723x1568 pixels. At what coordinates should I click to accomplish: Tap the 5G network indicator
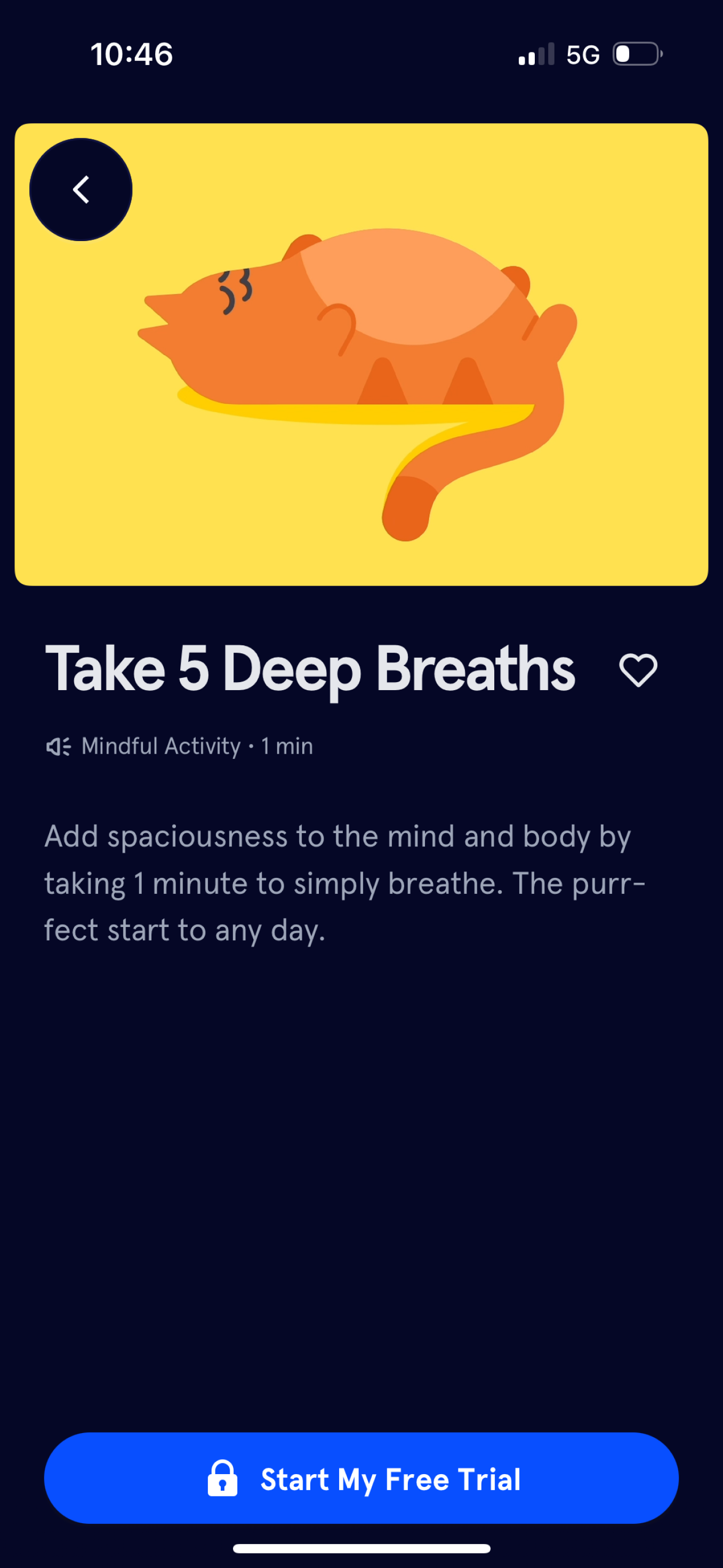[582, 53]
